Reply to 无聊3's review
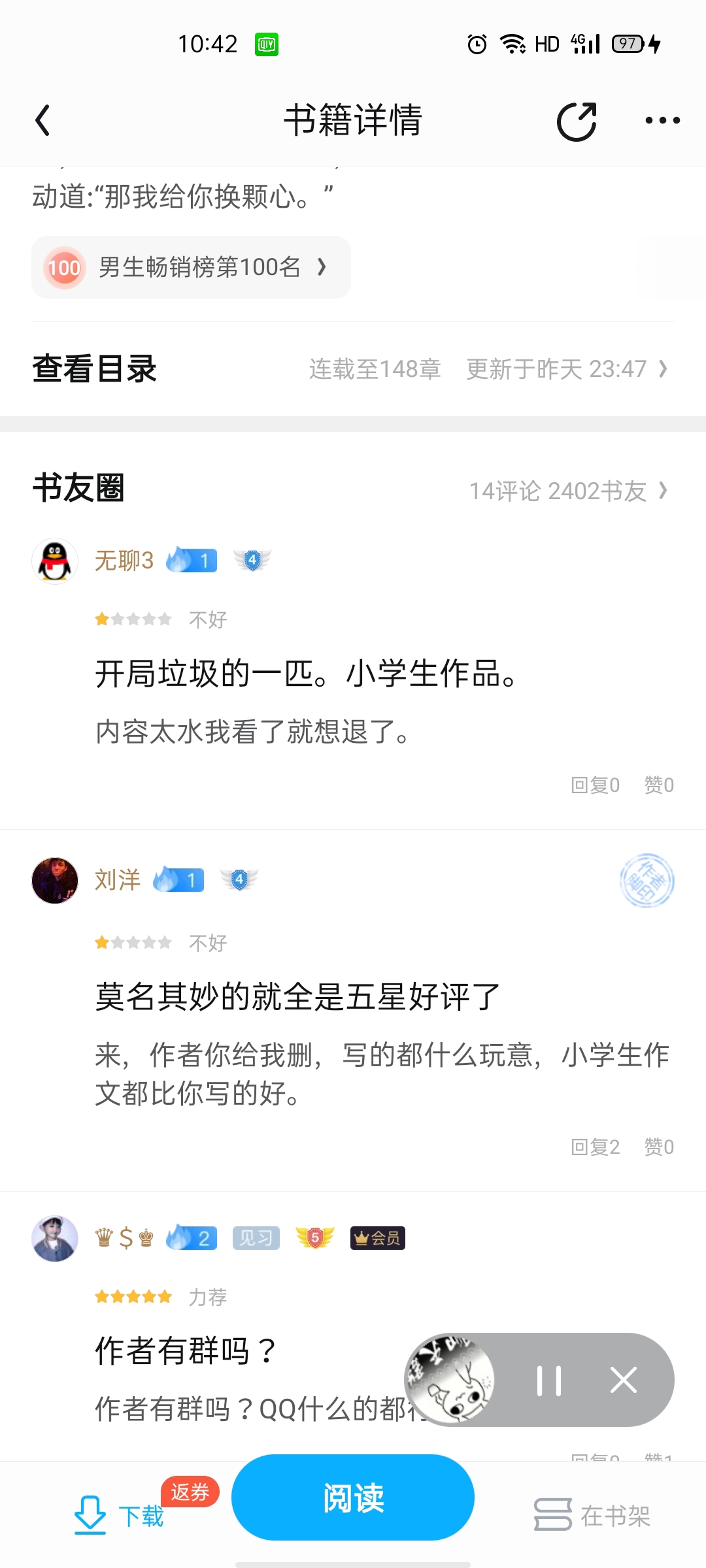 click(x=595, y=785)
